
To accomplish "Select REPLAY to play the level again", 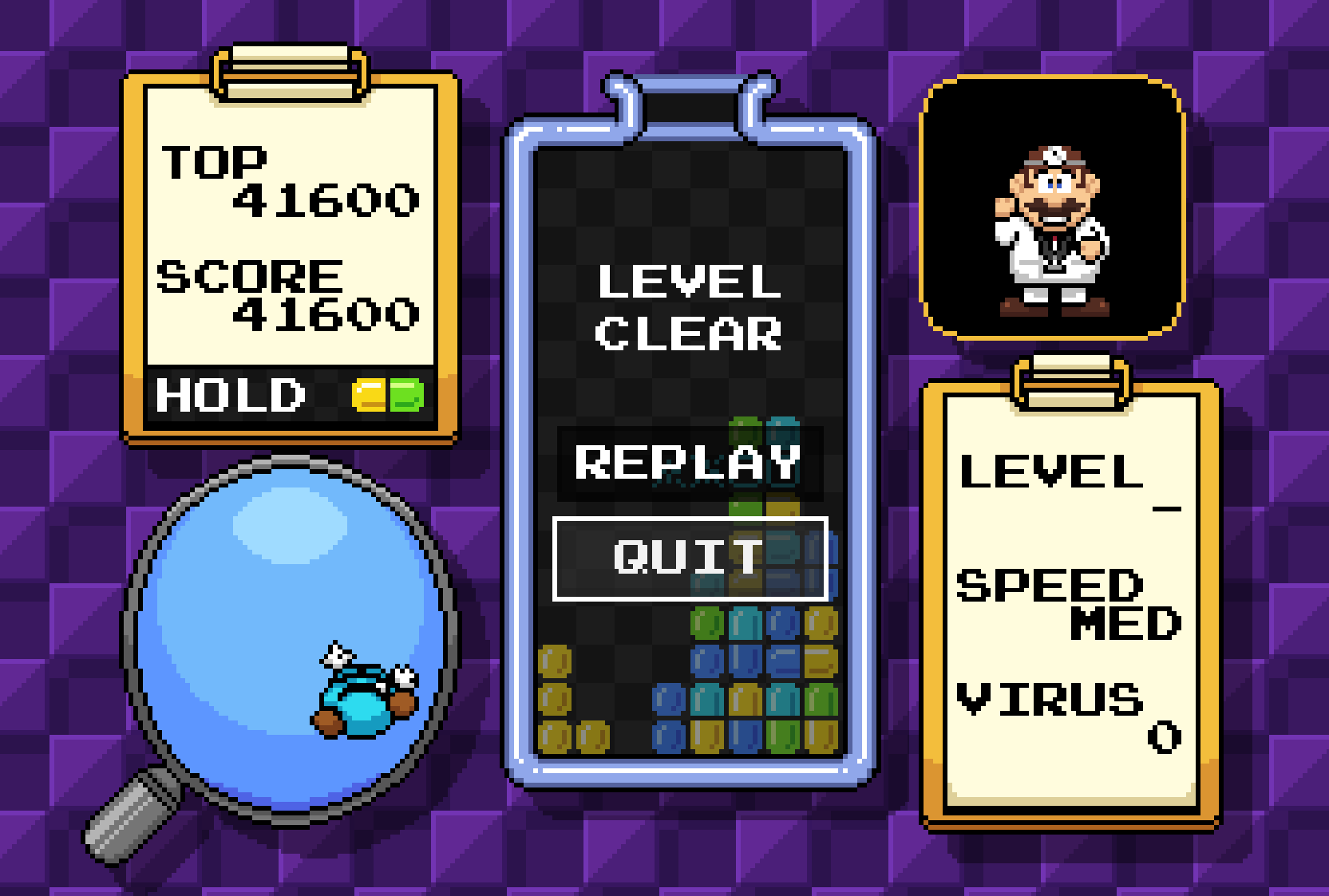I will point(689,464).
